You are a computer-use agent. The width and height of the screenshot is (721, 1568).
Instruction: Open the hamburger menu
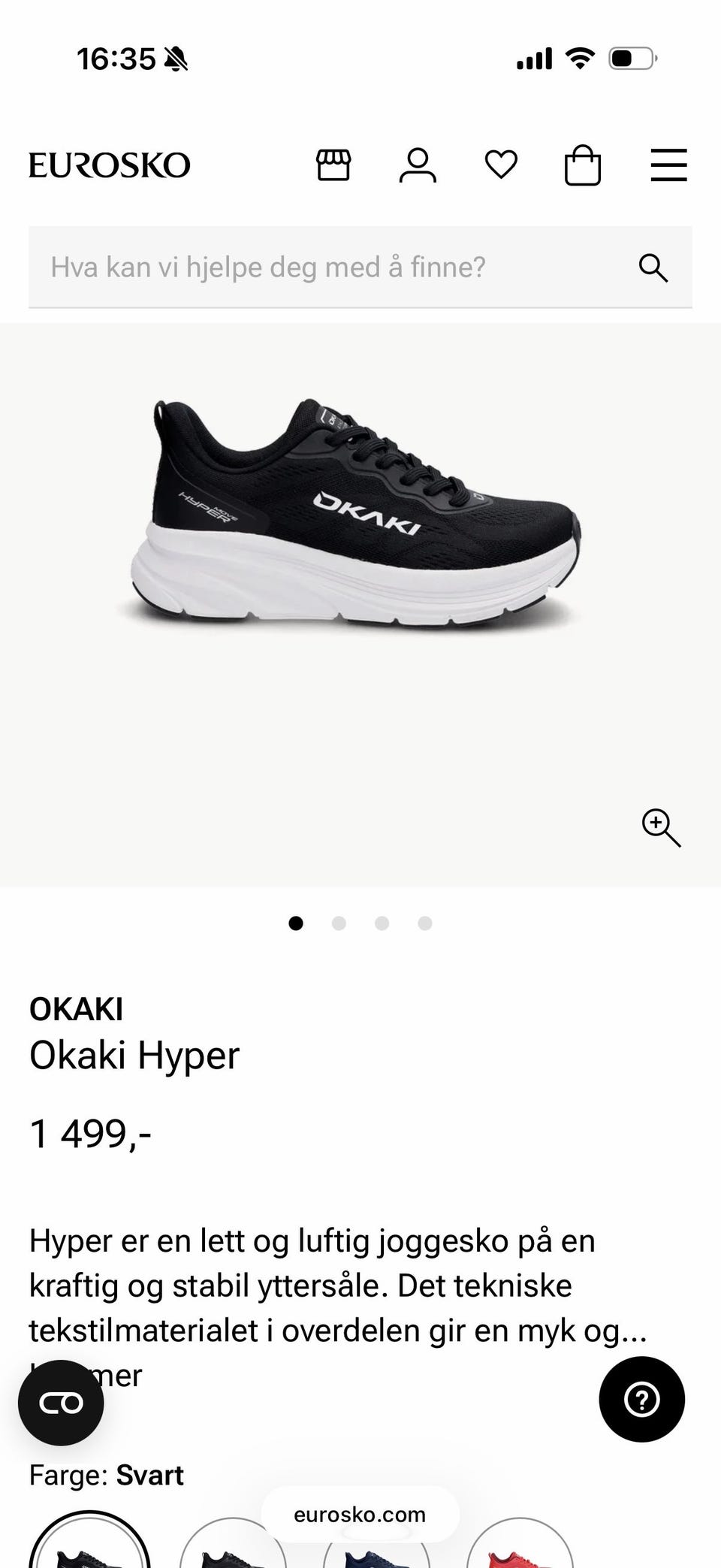coord(668,165)
